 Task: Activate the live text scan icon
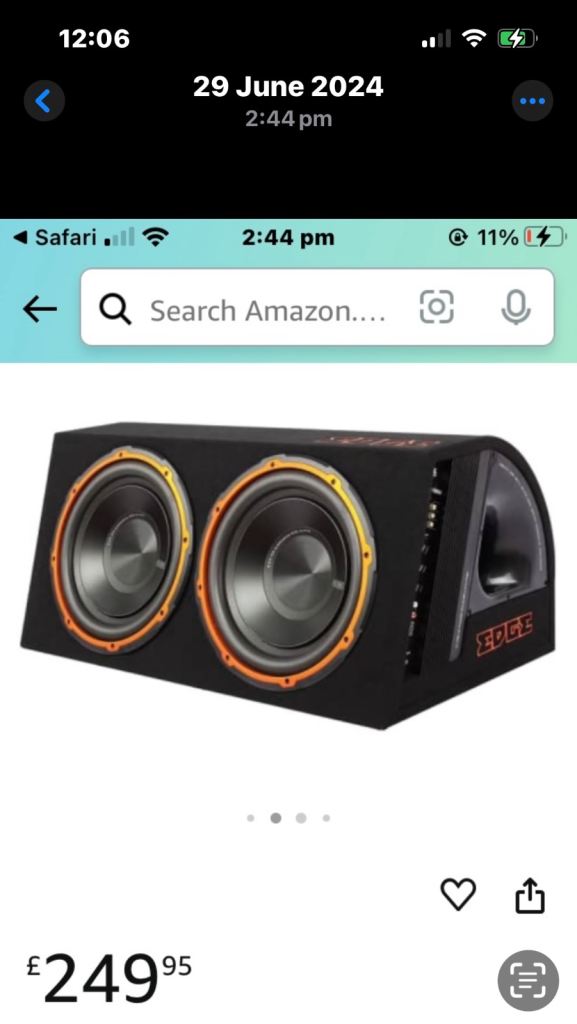point(528,981)
